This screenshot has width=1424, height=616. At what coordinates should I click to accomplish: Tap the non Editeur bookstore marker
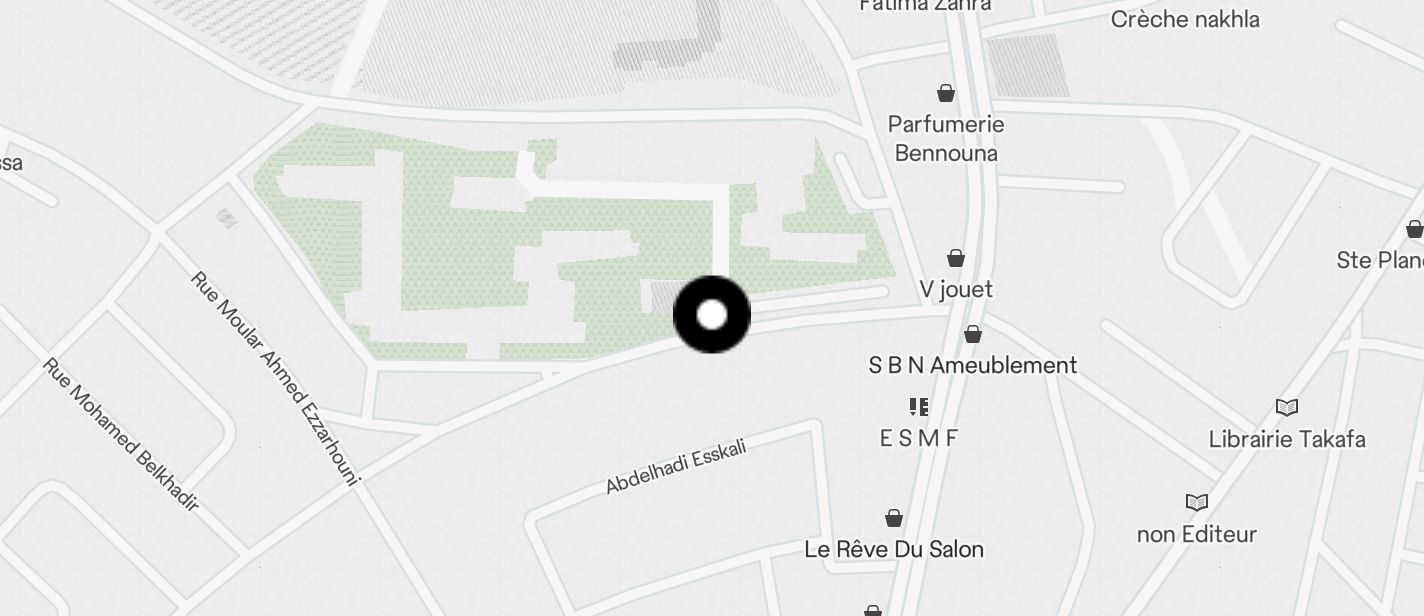(1197, 502)
